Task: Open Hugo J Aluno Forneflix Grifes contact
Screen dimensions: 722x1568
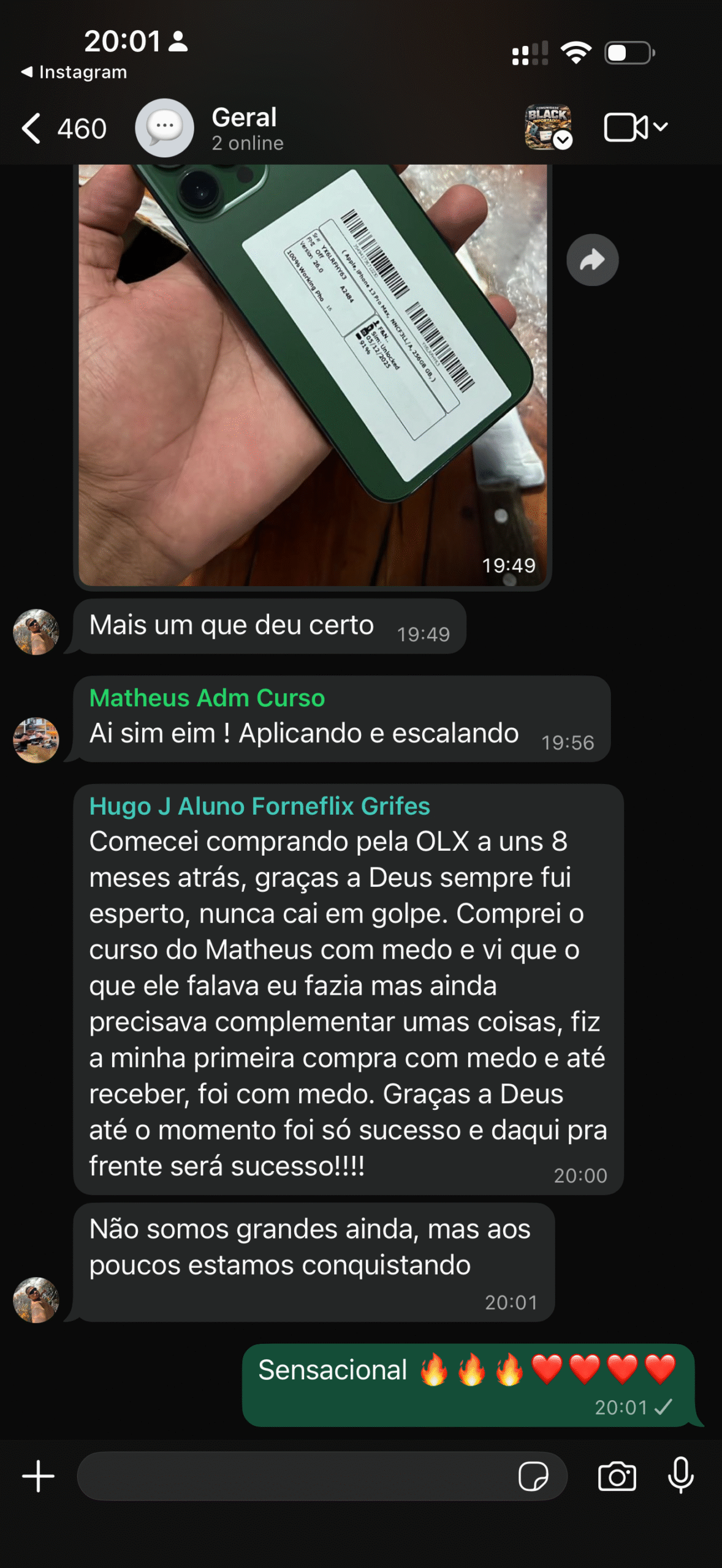Action: pos(259,806)
